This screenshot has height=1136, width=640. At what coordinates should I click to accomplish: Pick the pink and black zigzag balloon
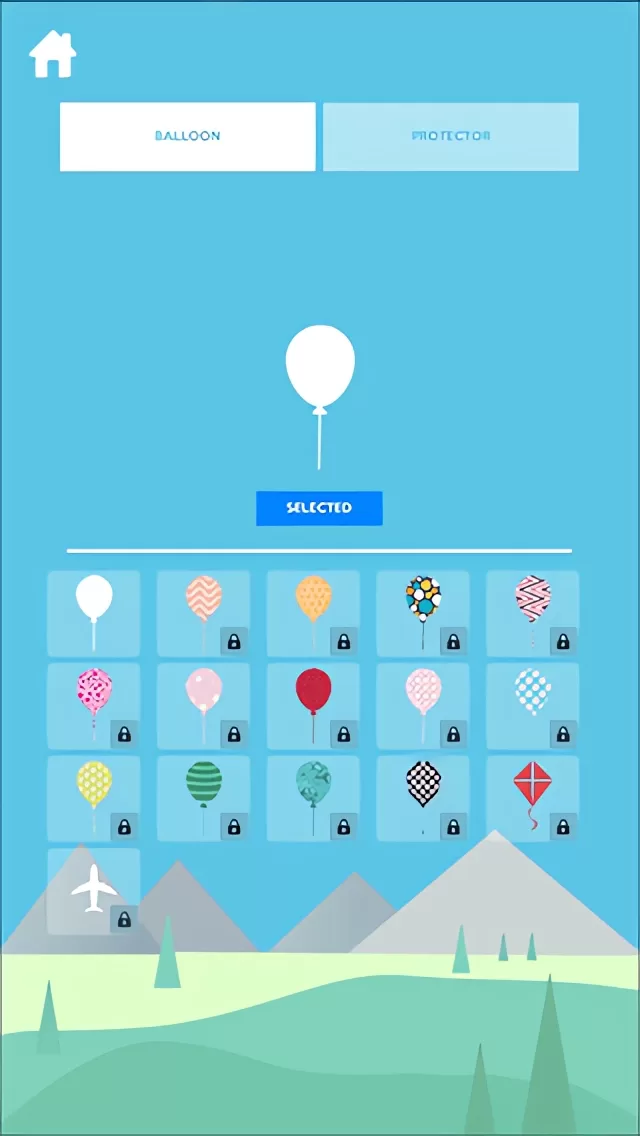533,613
